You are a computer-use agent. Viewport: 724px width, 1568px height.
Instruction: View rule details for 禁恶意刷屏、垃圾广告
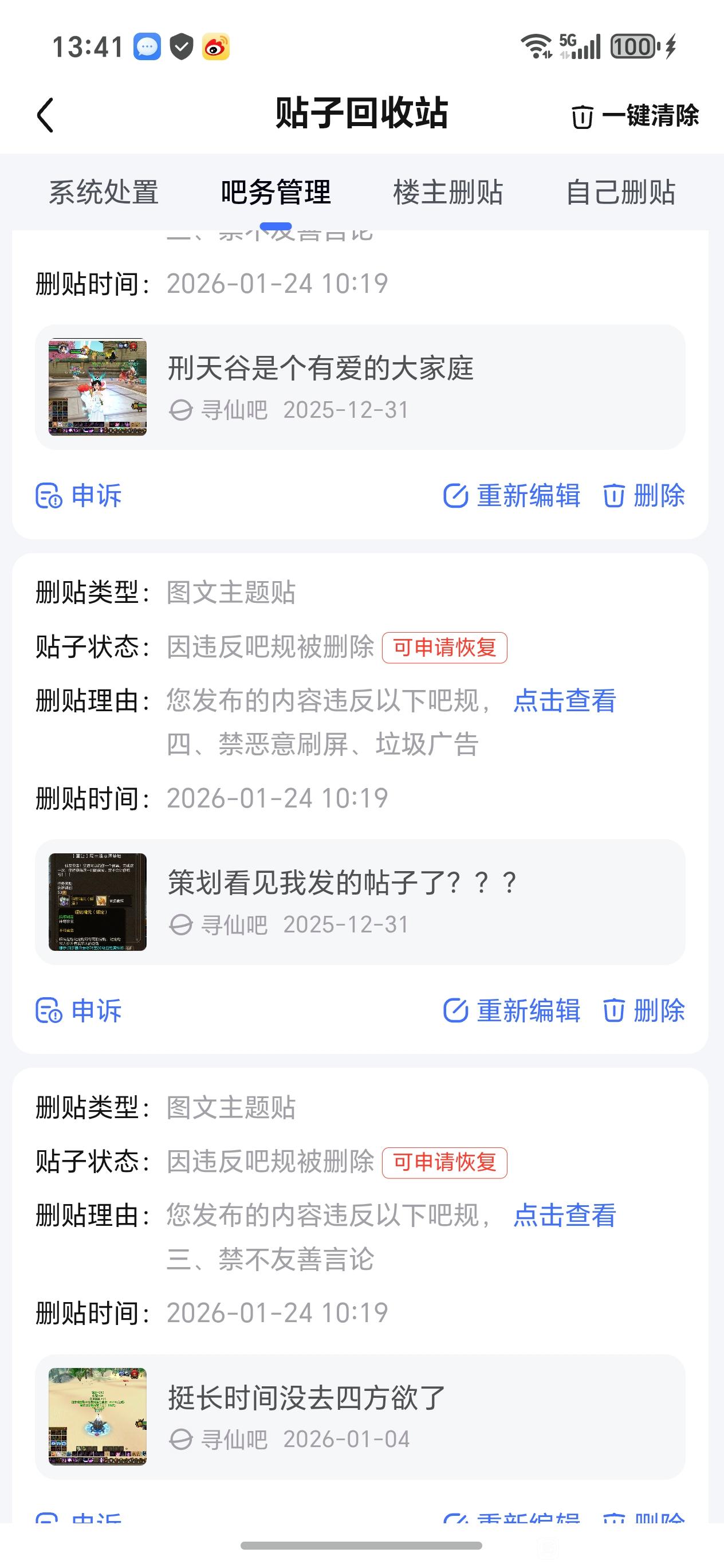point(564,700)
